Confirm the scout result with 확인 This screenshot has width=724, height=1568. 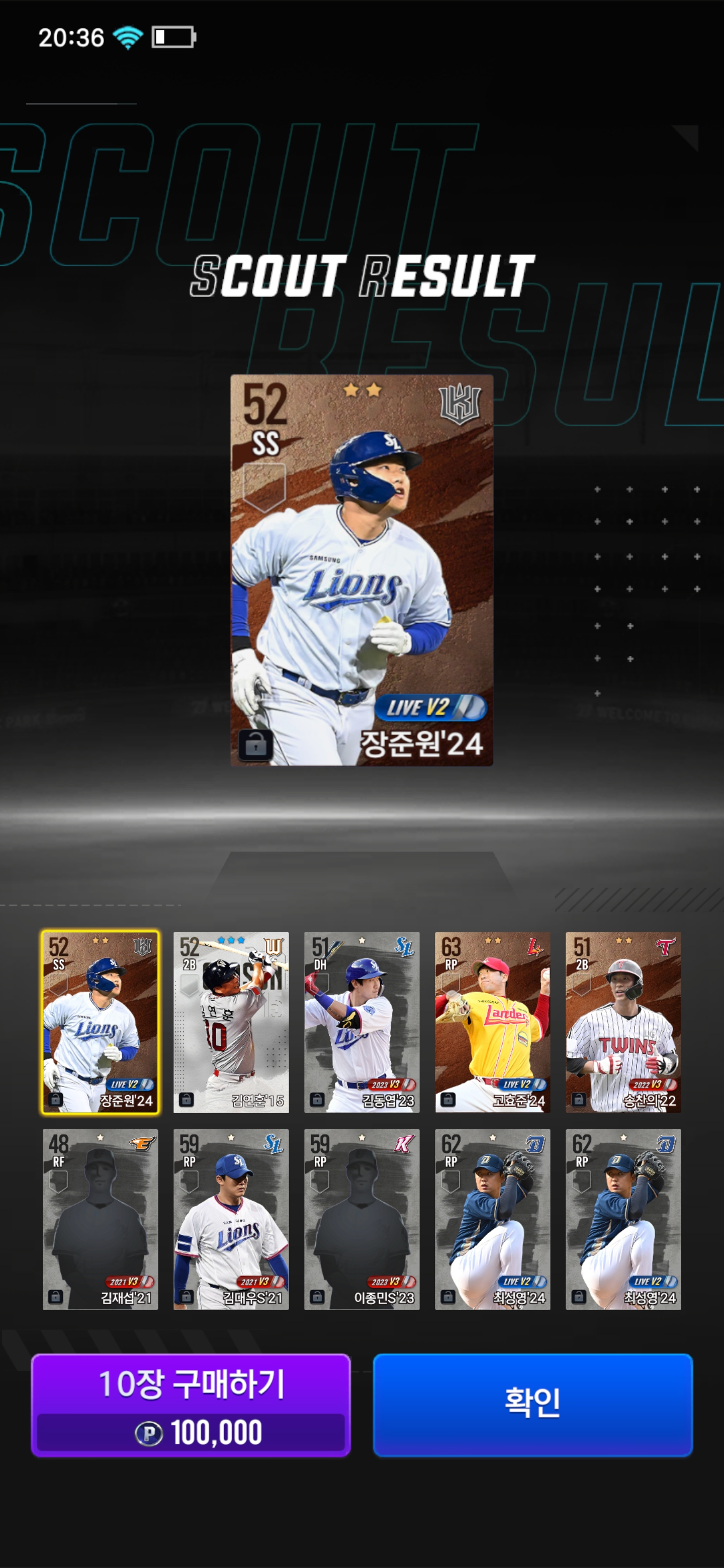pyautogui.click(x=533, y=1405)
